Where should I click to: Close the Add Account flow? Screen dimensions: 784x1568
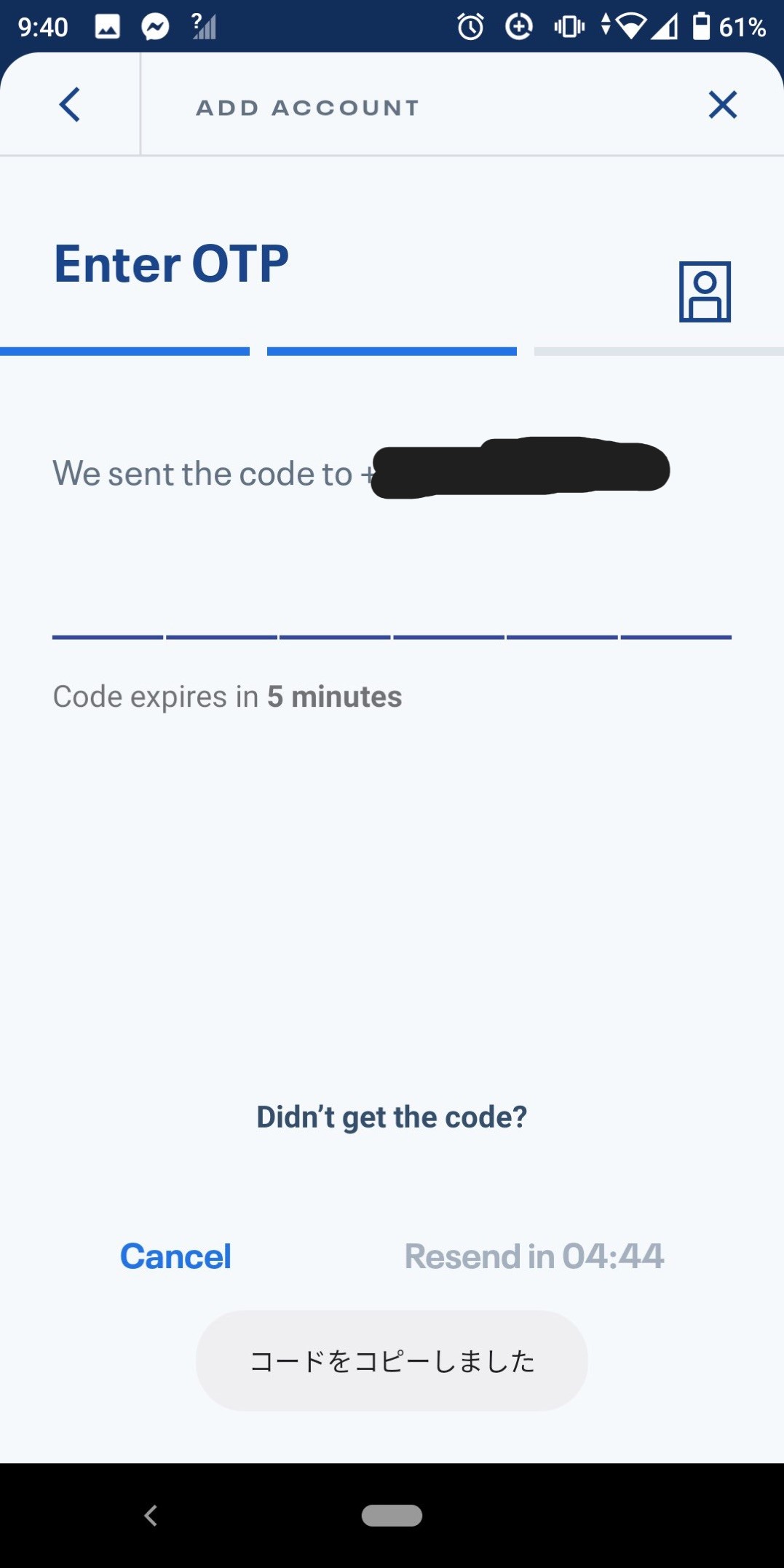pos(722,105)
